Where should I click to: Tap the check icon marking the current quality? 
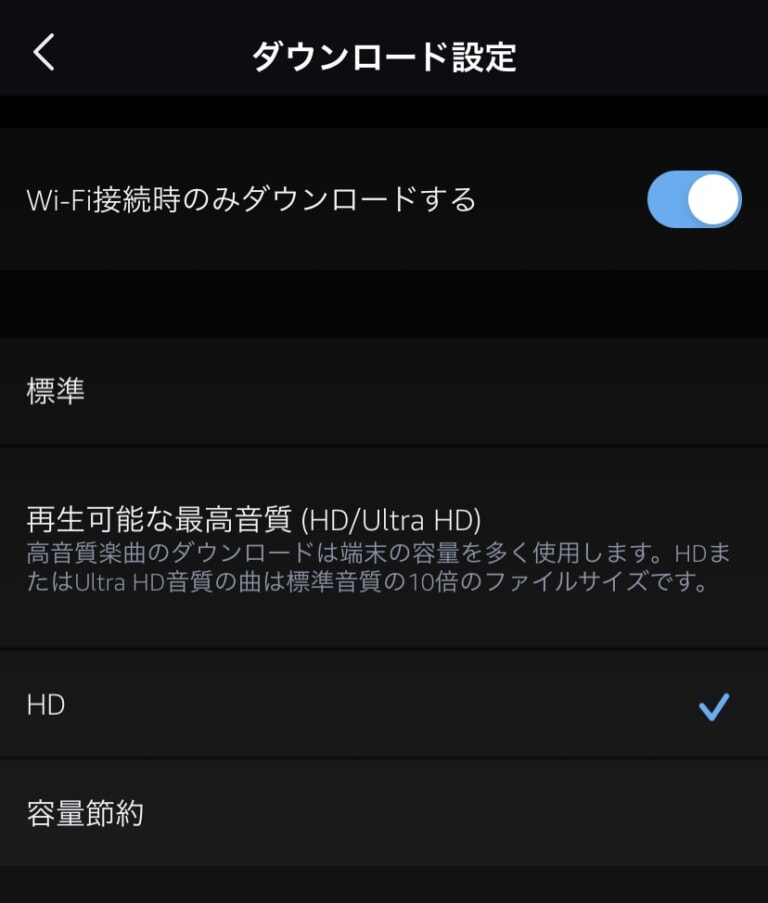click(x=714, y=708)
